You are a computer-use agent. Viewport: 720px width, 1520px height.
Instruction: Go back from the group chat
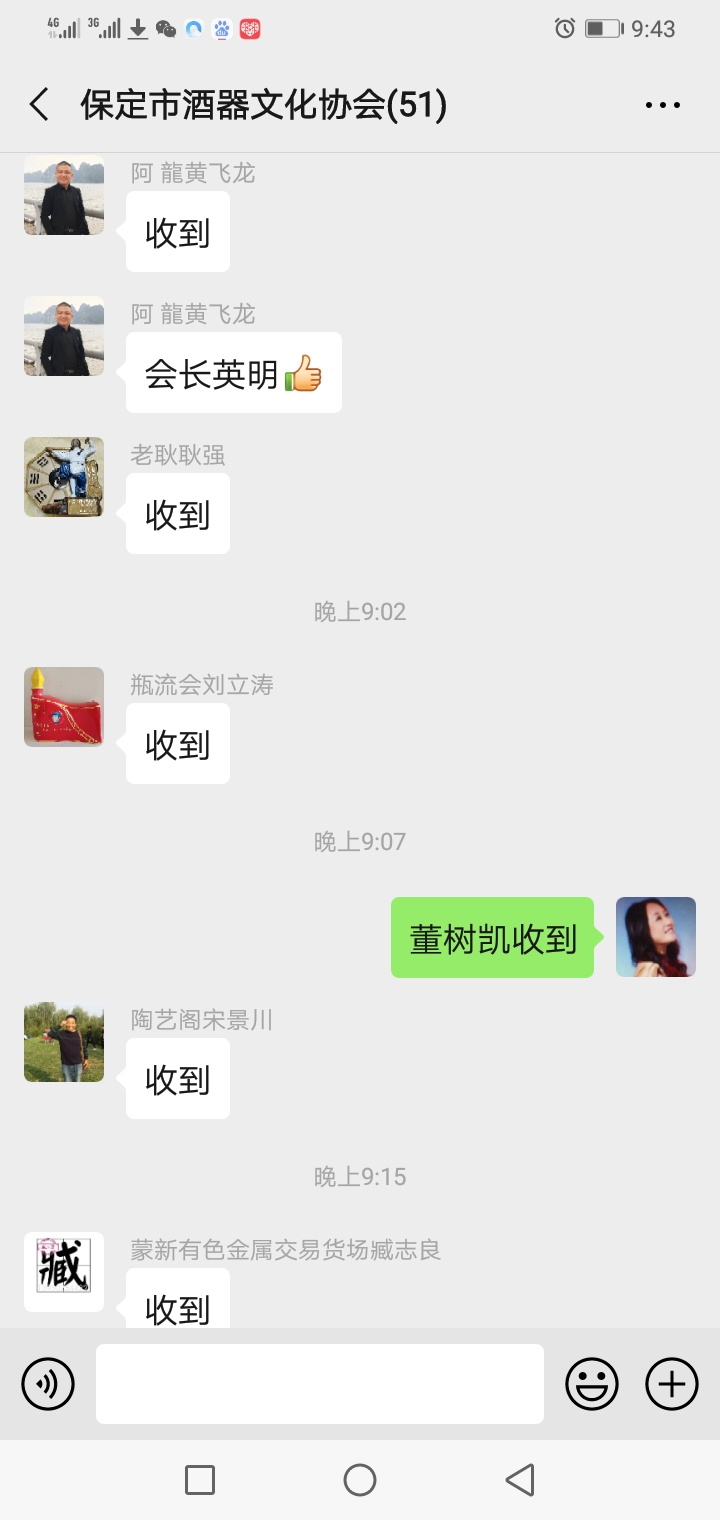click(x=40, y=104)
